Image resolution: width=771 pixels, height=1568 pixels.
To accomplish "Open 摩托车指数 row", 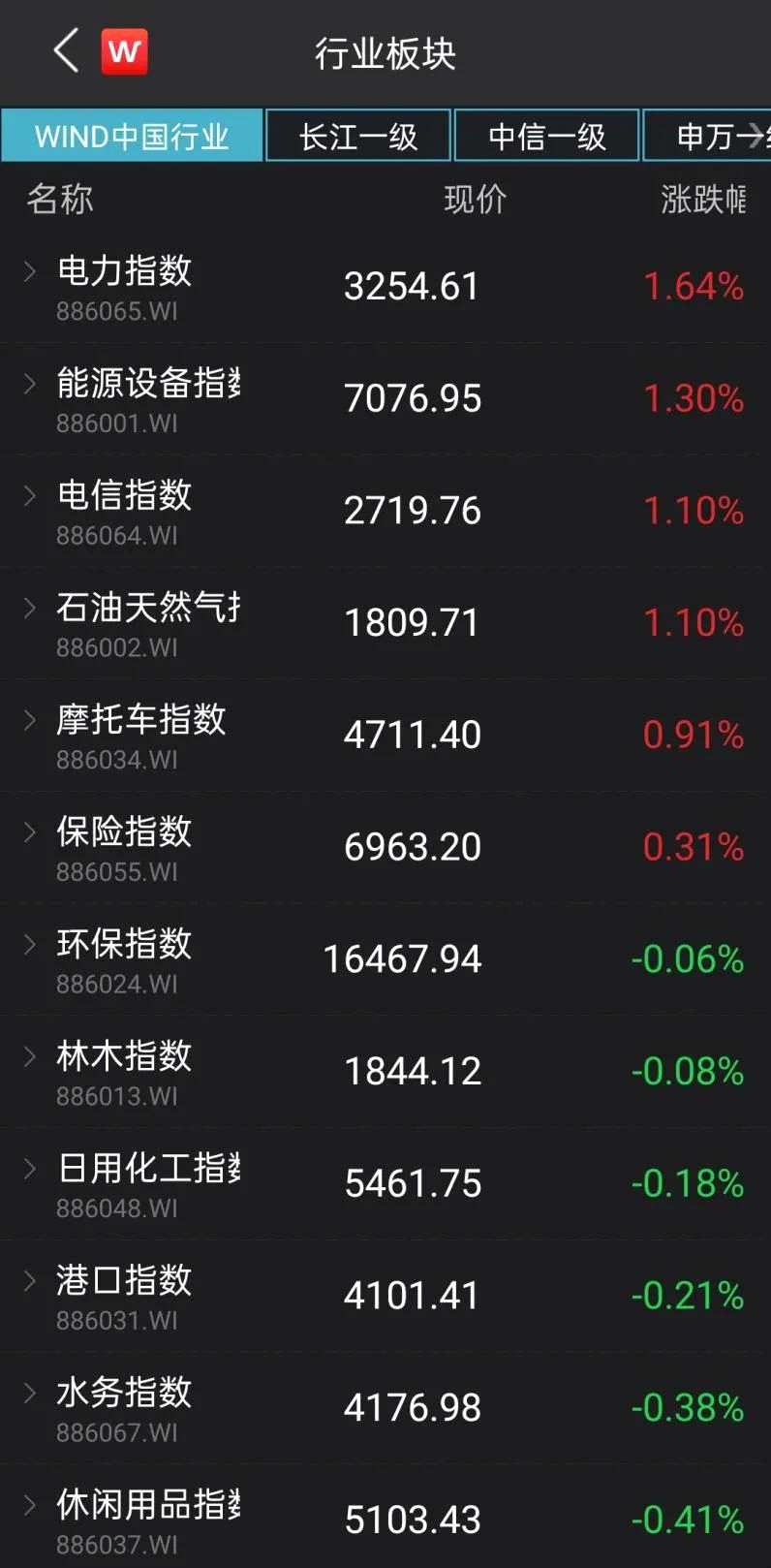I will coord(385,736).
